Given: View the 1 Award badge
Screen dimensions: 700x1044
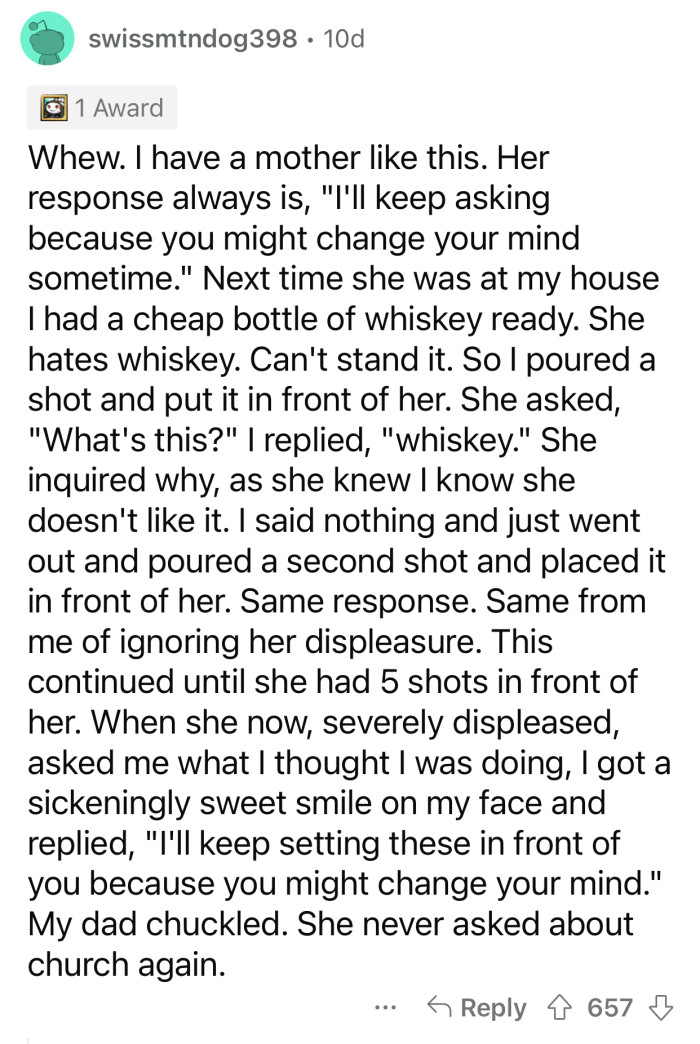Looking at the screenshot, I should [x=102, y=107].
